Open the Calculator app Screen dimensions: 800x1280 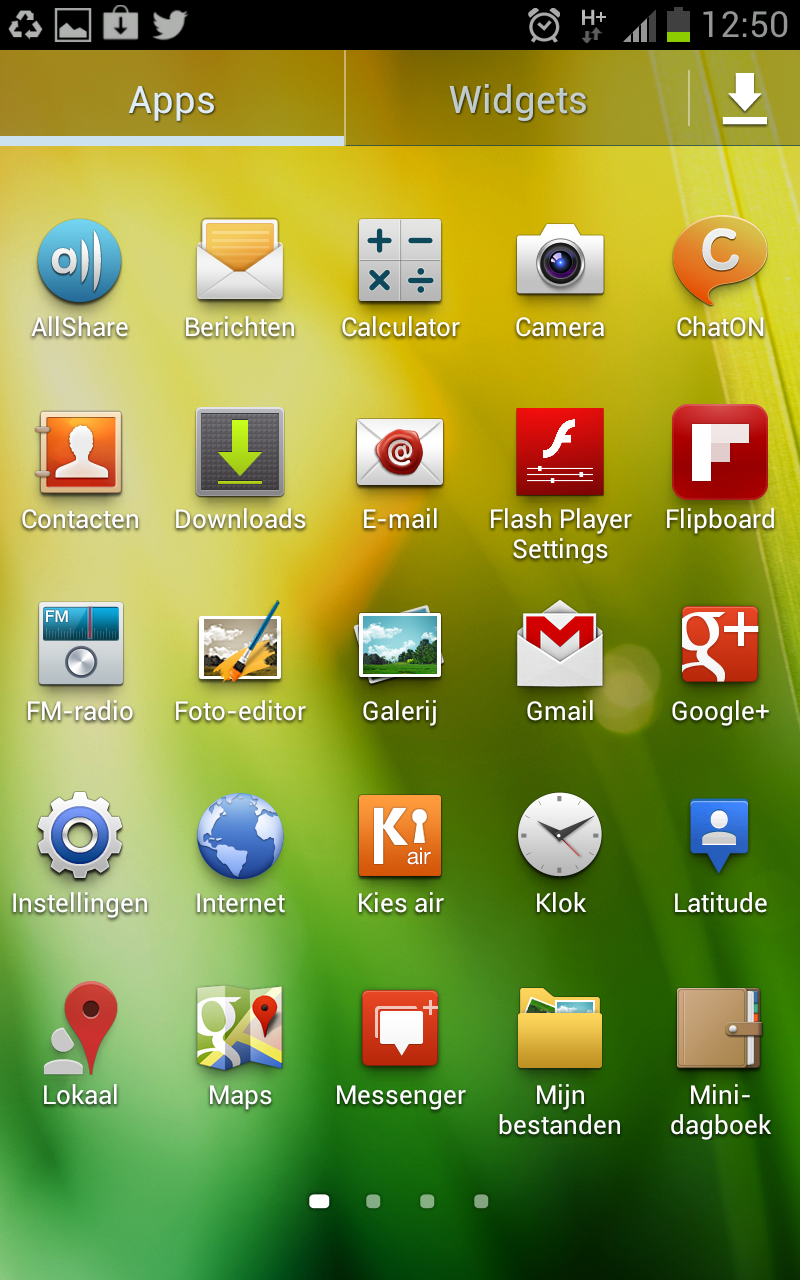click(400, 262)
